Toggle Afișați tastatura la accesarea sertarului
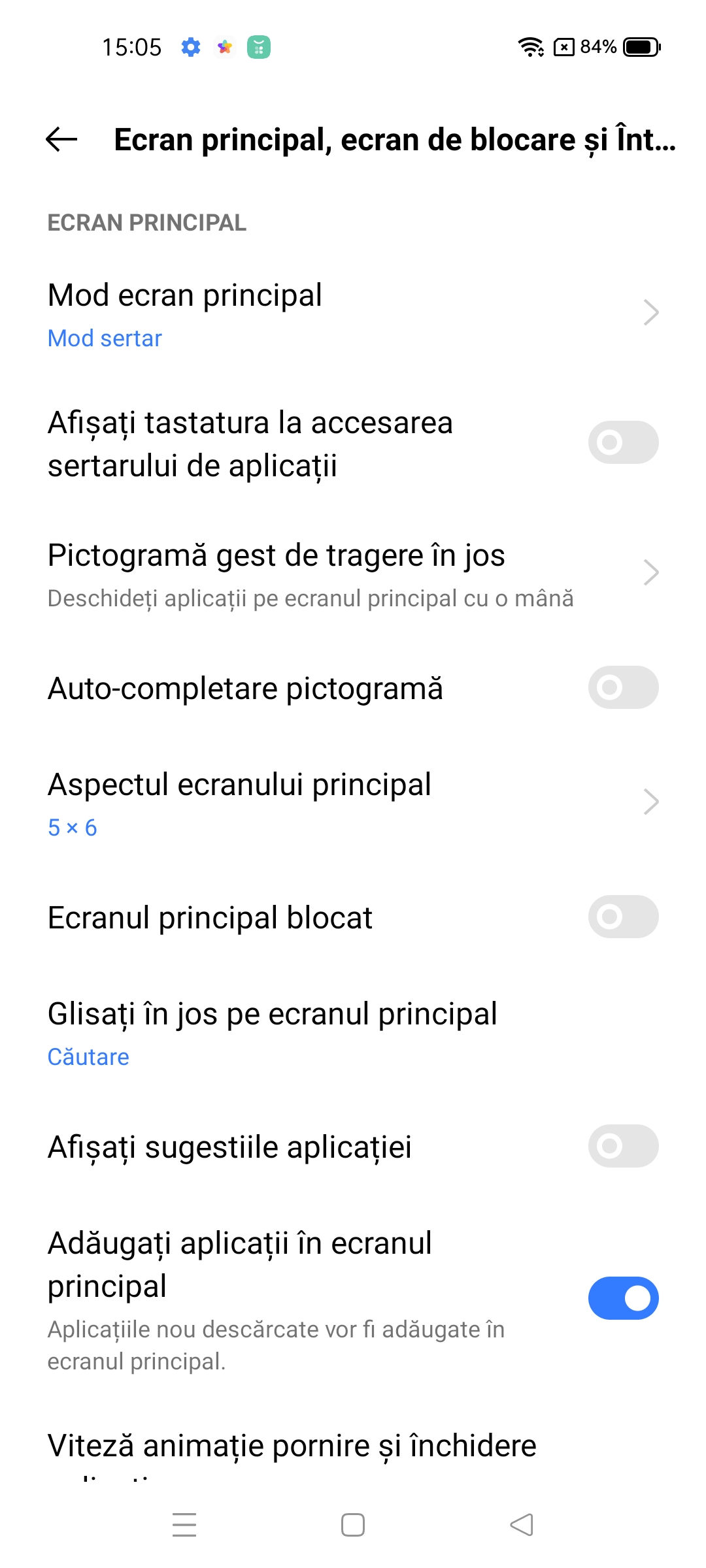 tap(623, 442)
